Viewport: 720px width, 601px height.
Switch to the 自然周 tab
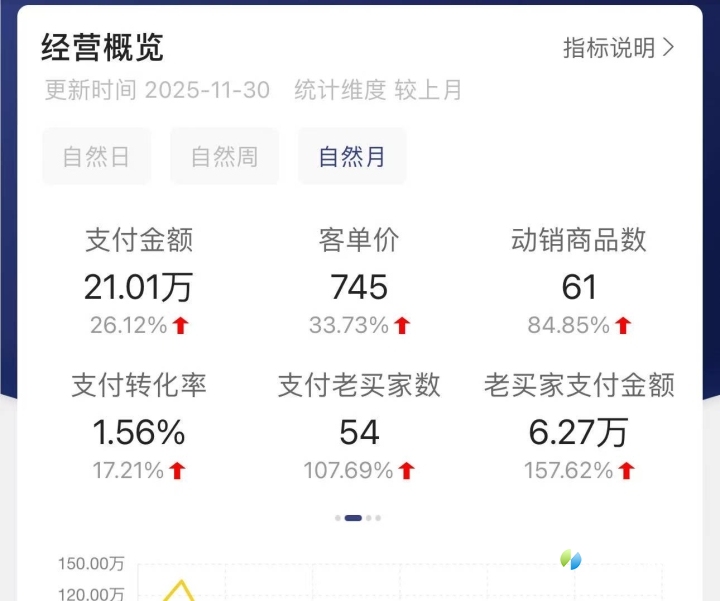[x=224, y=157]
